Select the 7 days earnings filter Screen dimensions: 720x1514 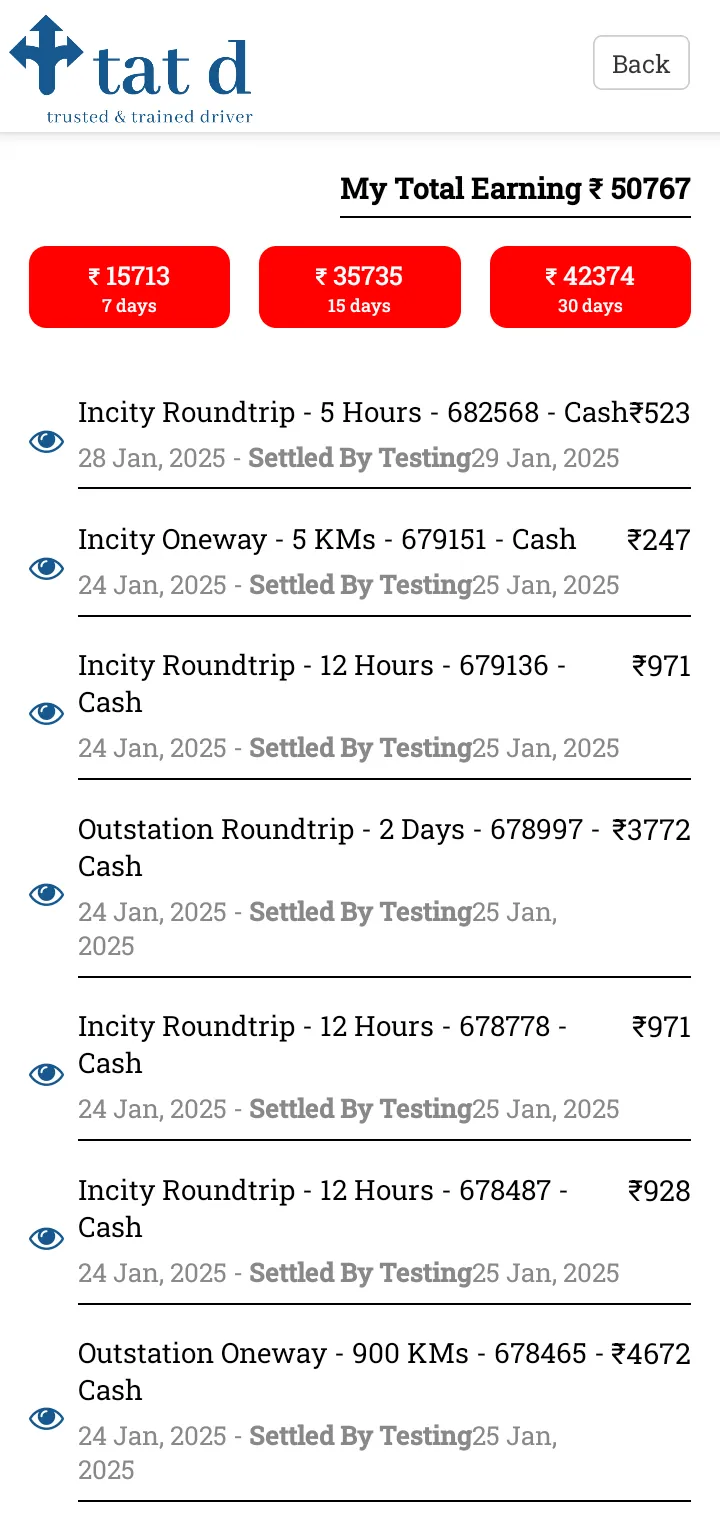point(129,287)
